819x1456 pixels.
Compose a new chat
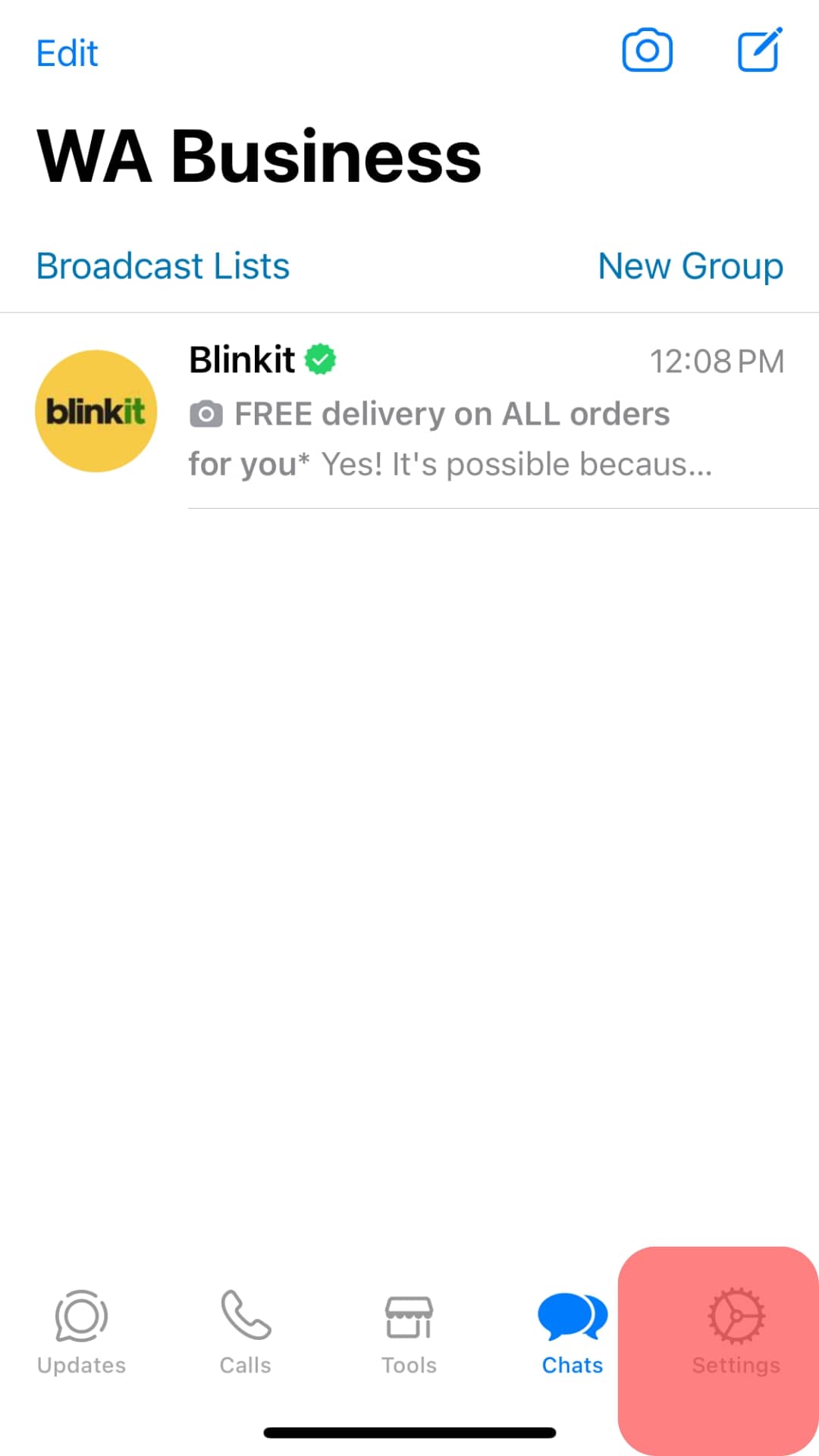pyautogui.click(x=759, y=51)
